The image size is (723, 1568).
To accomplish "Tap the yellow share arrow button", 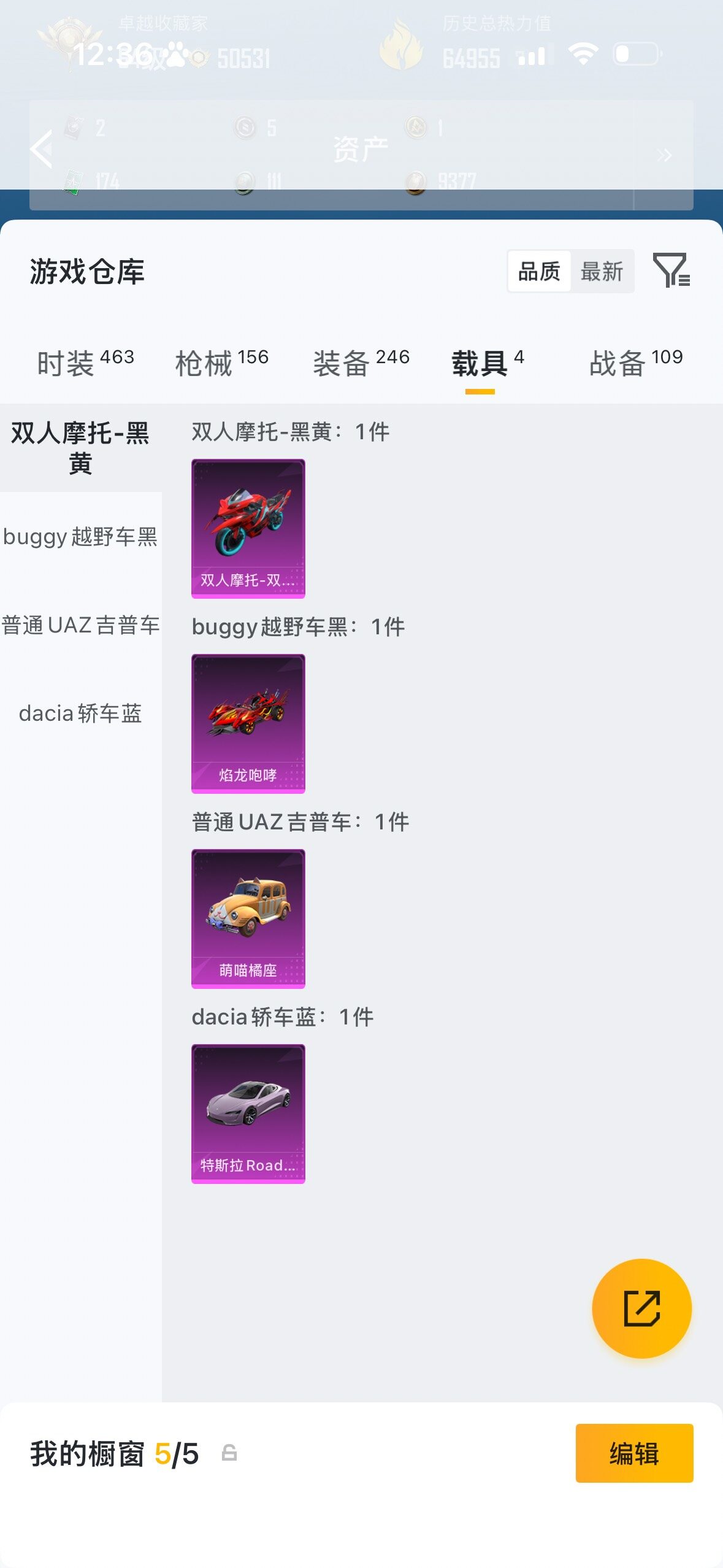I will coord(643,1307).
